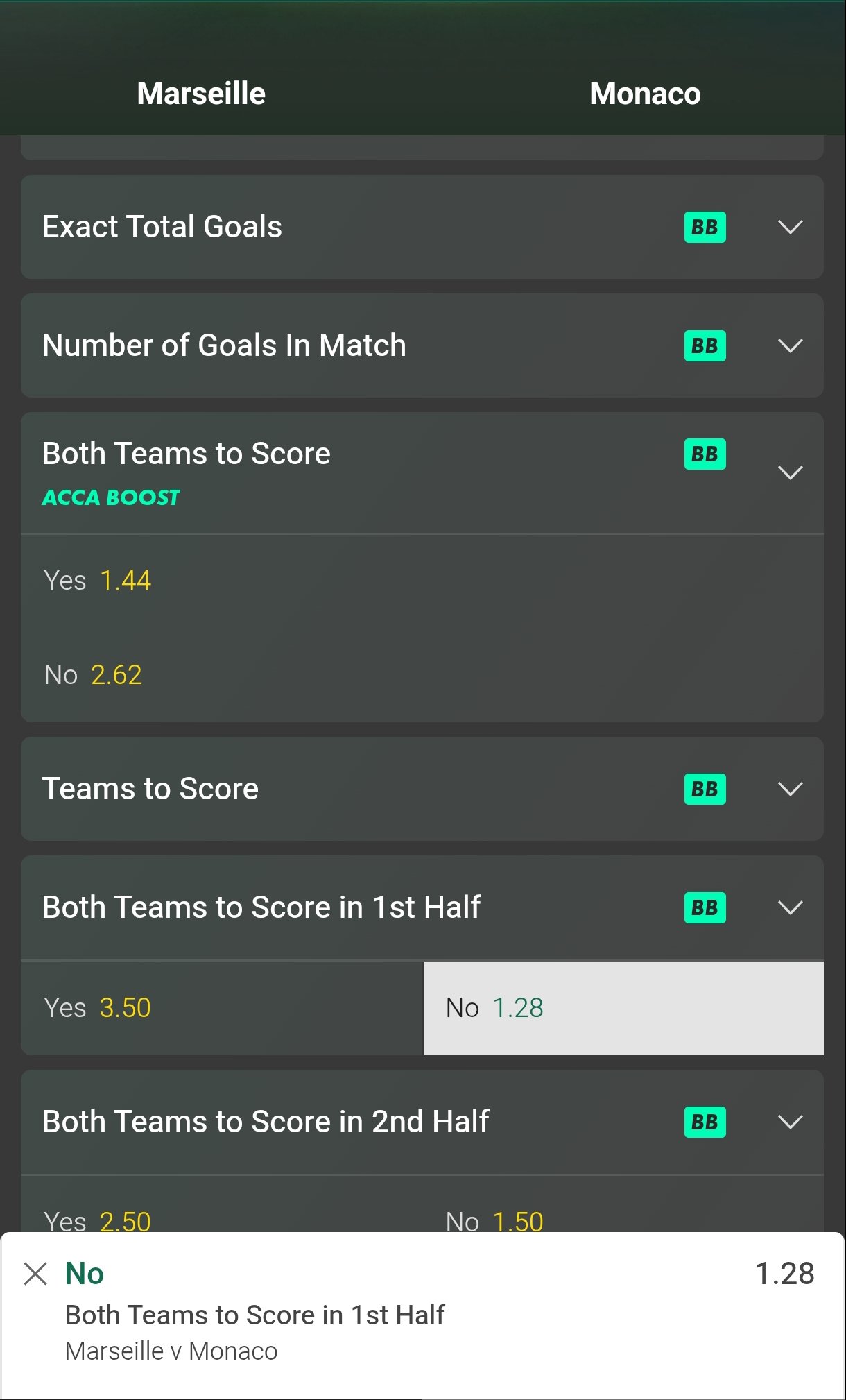
Task: Collapse the Both Teams to Score market
Action: tap(790, 473)
